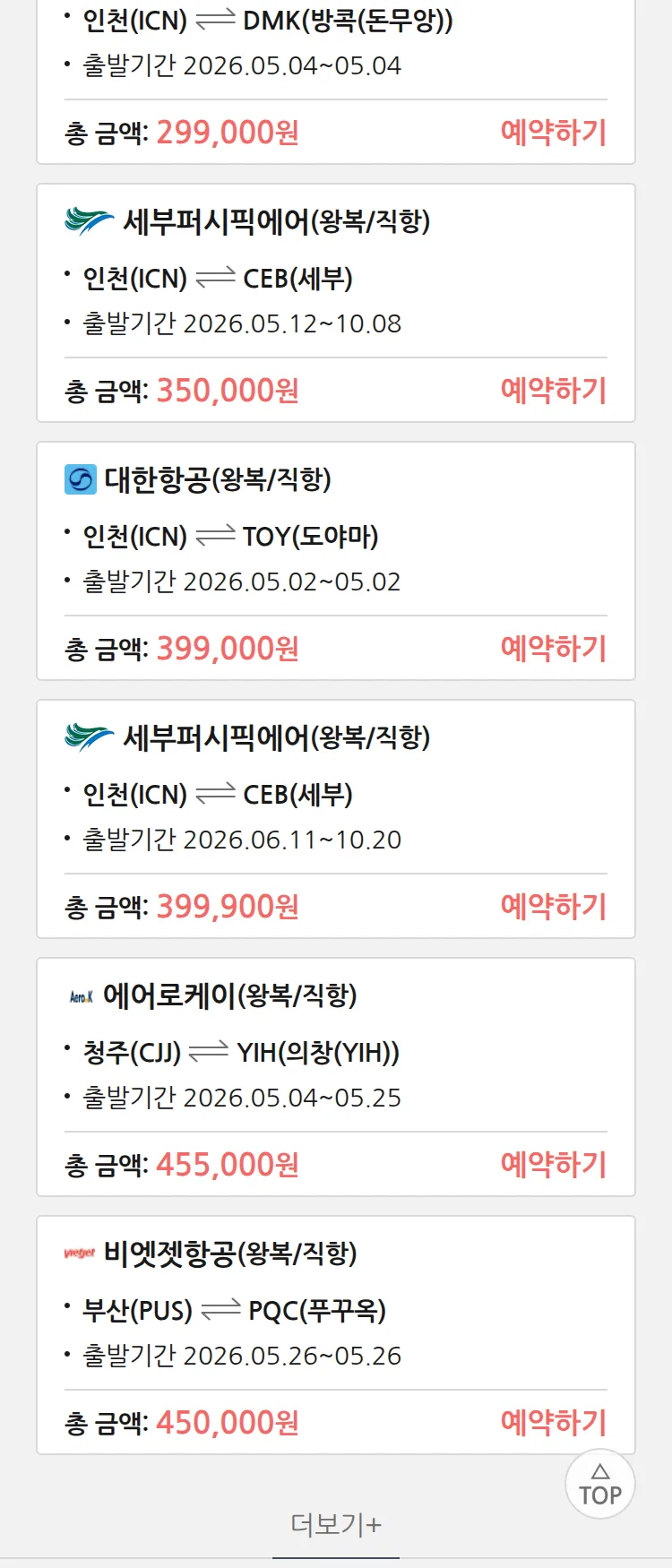Book the 399,900원 Cebu flight
Screen dimensions: 672x1568
(x=553, y=907)
